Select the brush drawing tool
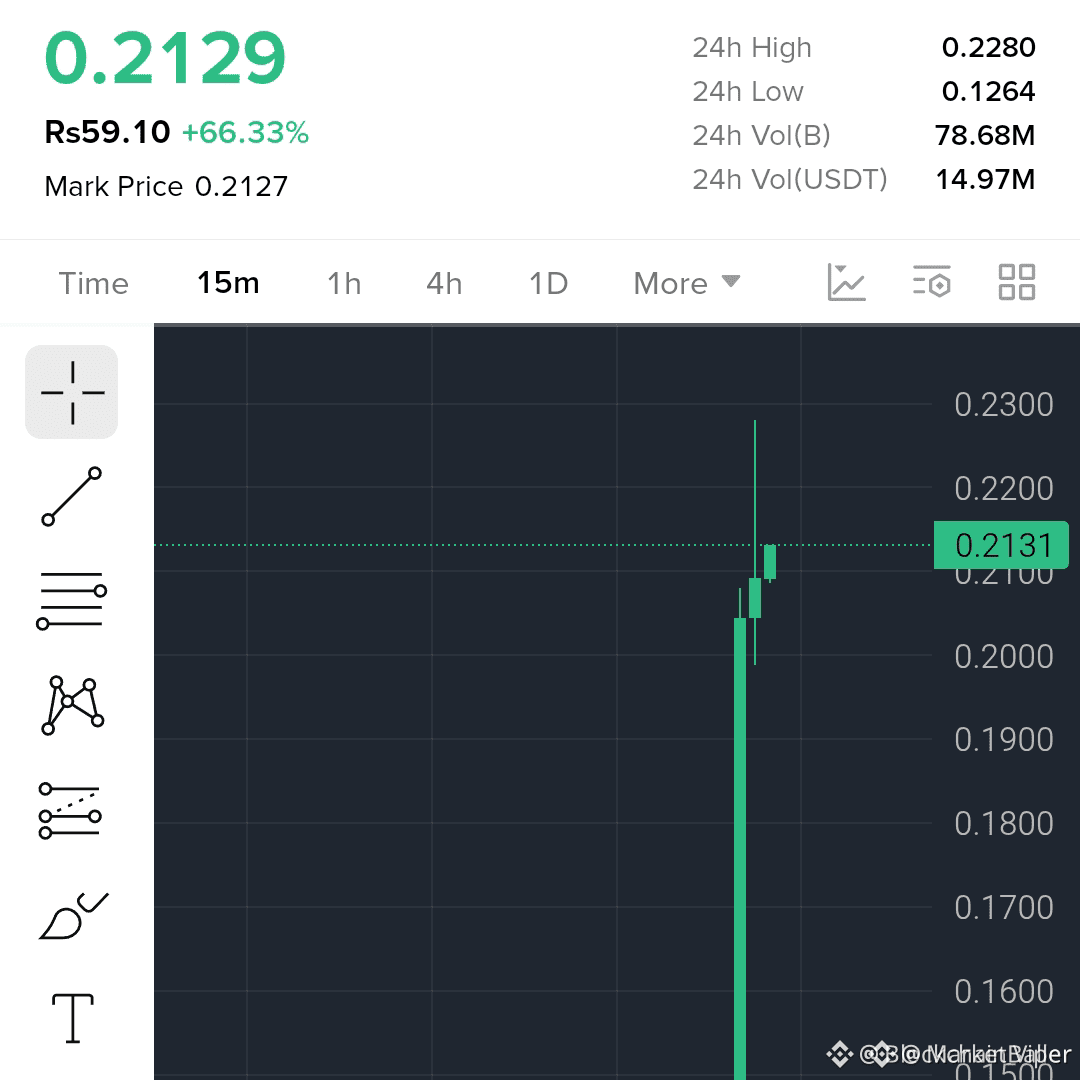1080x1080 pixels. (73, 916)
